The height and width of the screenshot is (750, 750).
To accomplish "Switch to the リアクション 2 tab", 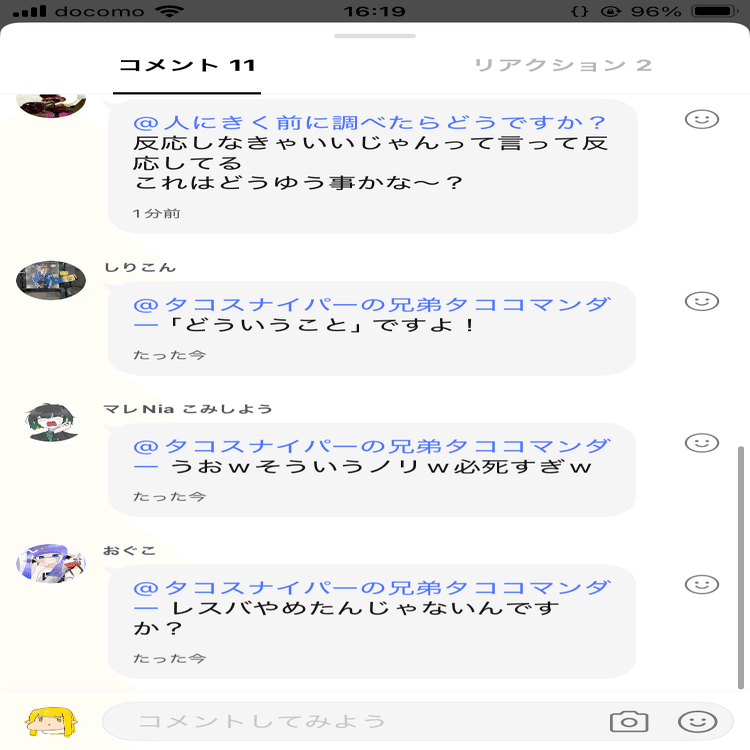I will point(562,66).
